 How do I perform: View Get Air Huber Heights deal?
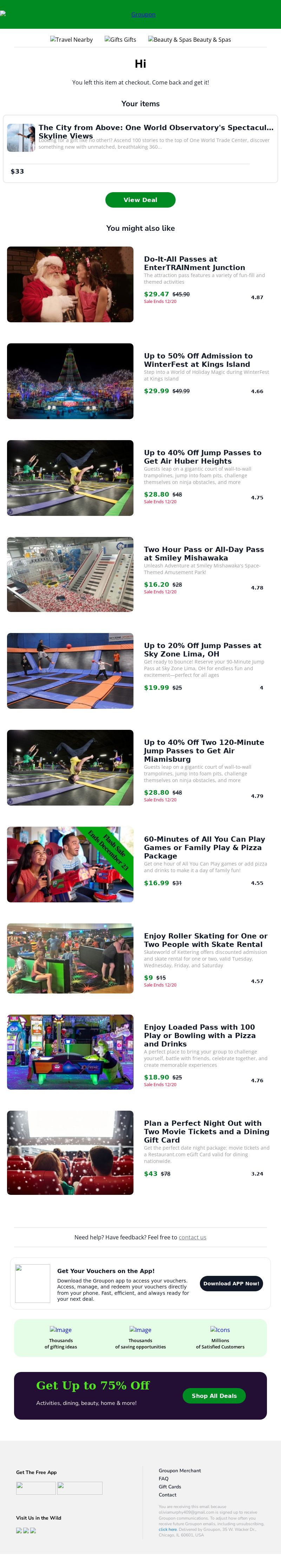202,457
